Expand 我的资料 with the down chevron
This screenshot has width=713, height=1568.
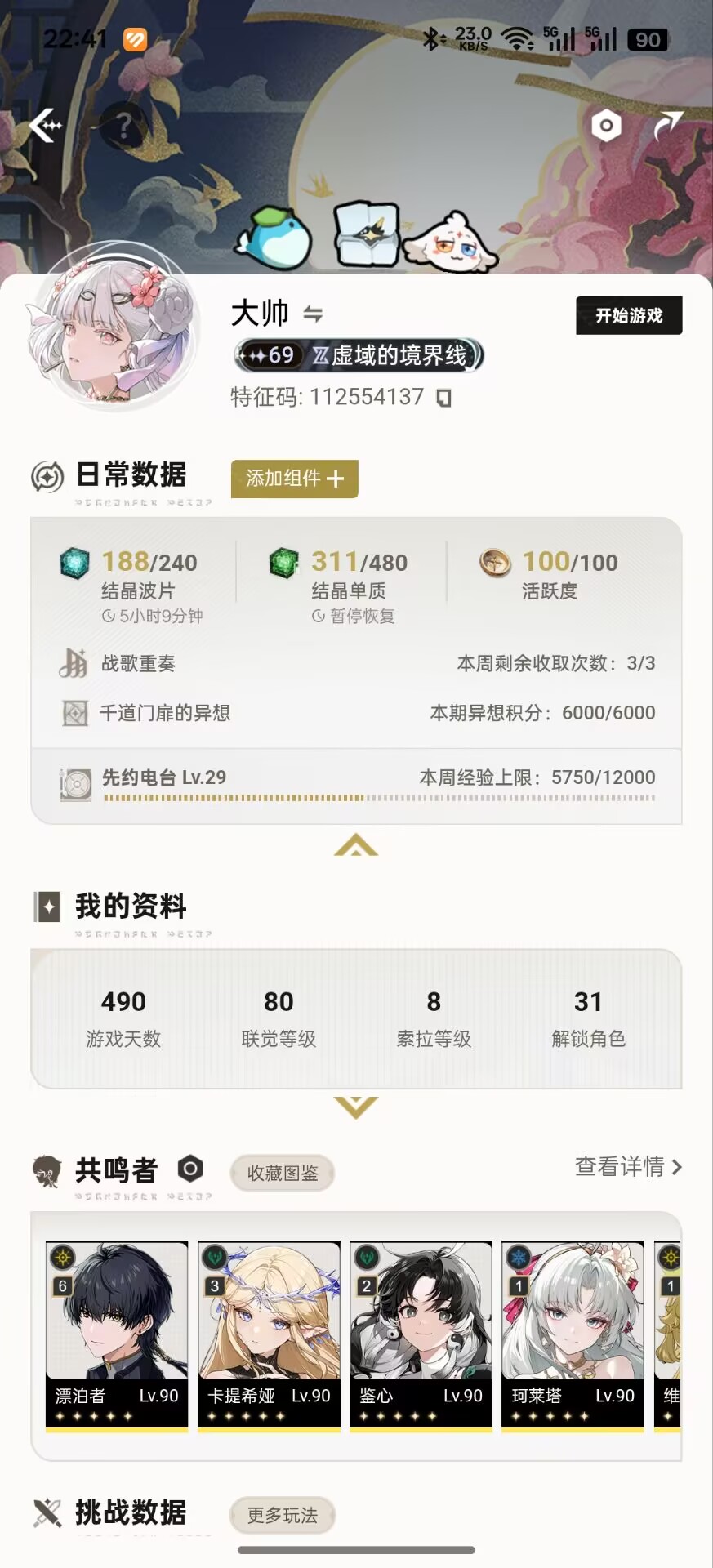coord(356,1107)
